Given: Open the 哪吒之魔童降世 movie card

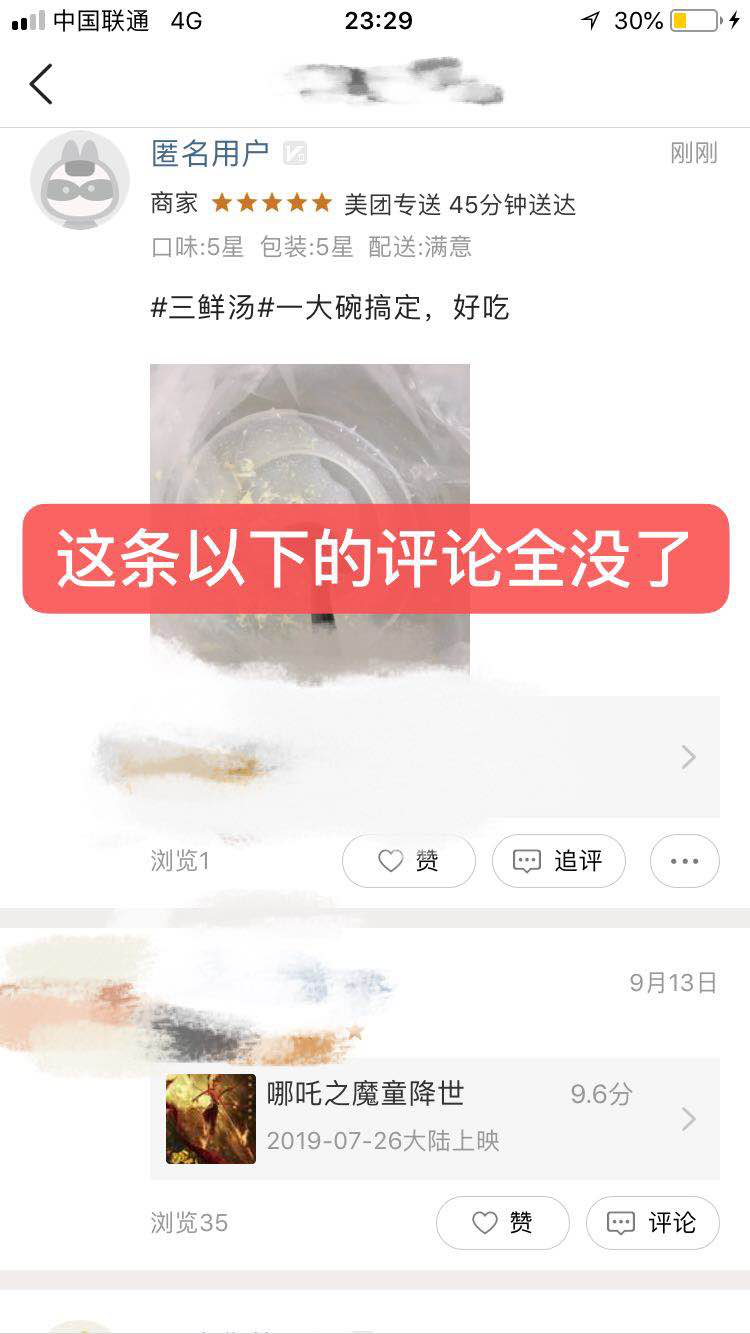Looking at the screenshot, I should tap(435, 1118).
